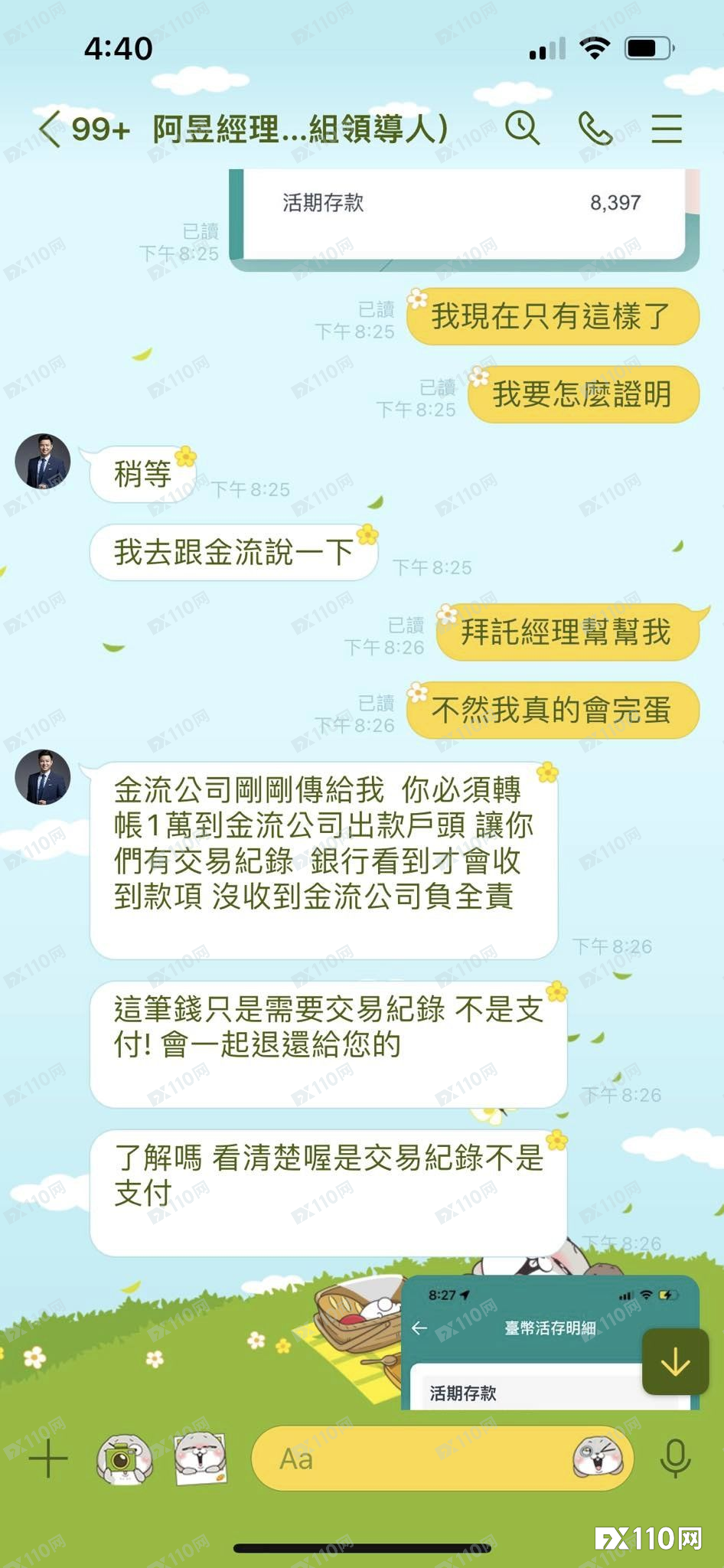Search within this chat
Viewport: 724px width, 1568px height.
click(x=523, y=128)
